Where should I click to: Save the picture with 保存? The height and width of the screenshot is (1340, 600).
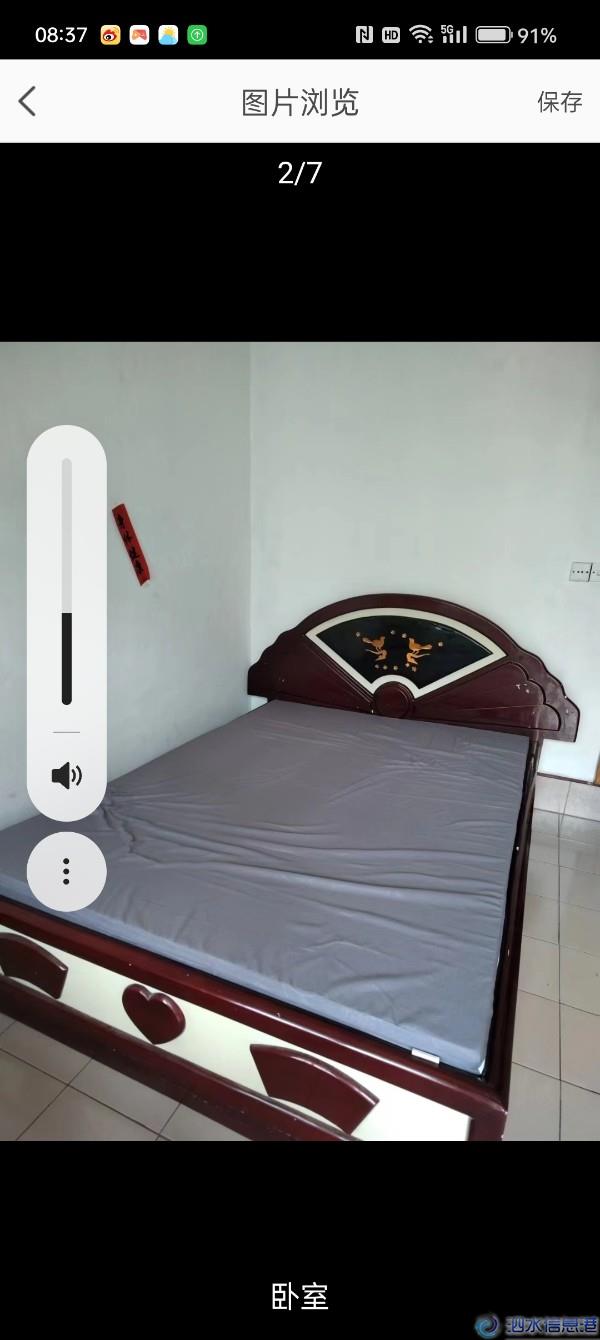pyautogui.click(x=559, y=101)
